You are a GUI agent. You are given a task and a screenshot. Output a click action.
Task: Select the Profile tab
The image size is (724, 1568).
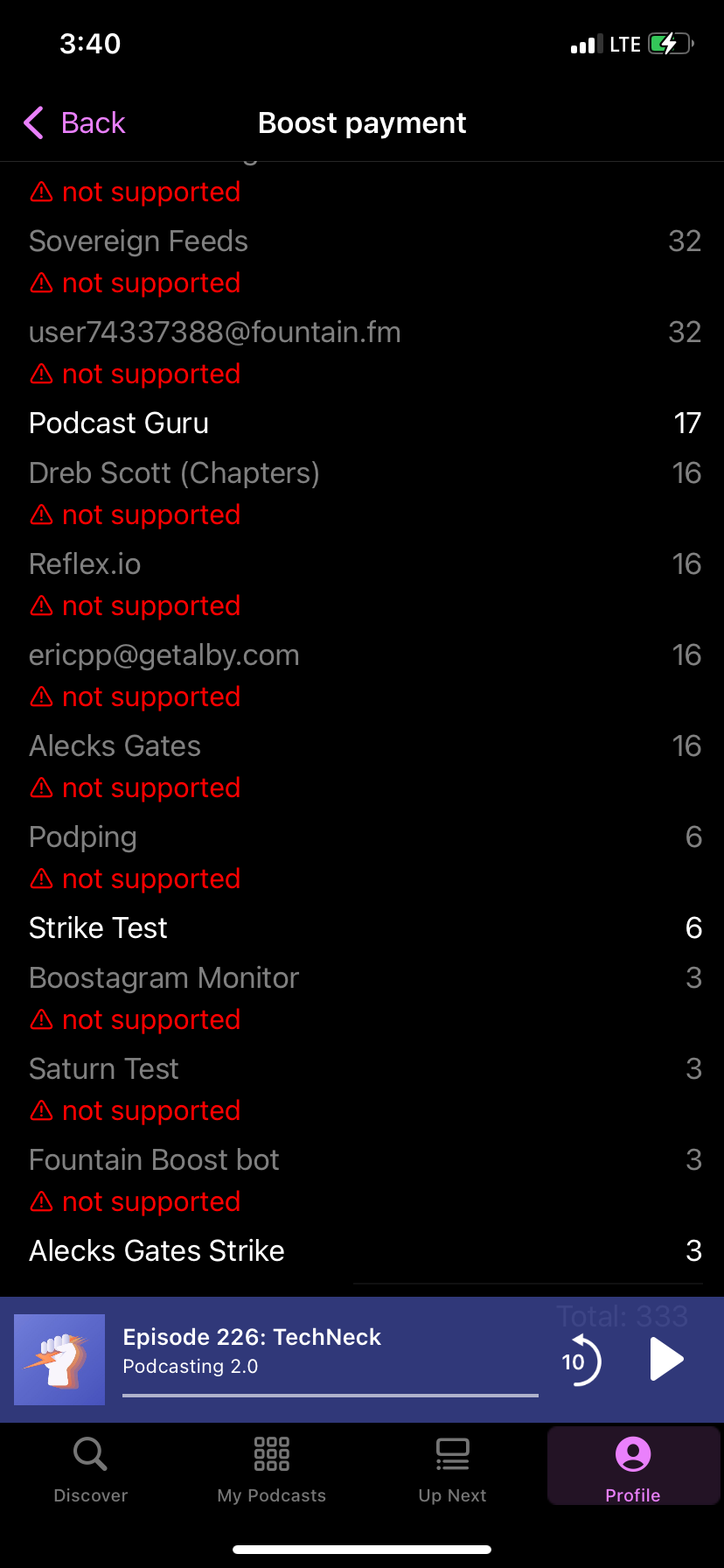coord(633,1467)
